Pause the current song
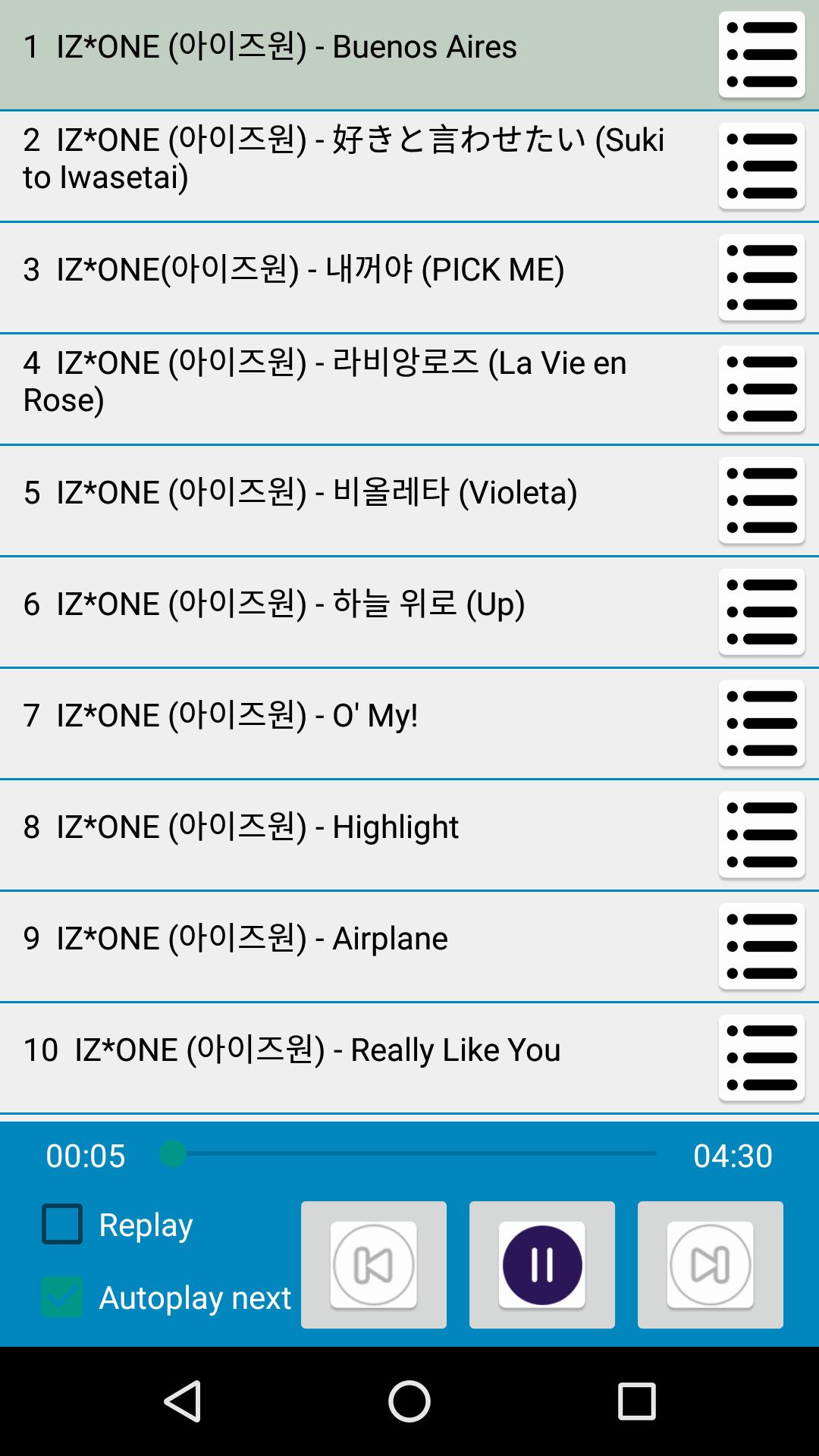 (541, 1264)
